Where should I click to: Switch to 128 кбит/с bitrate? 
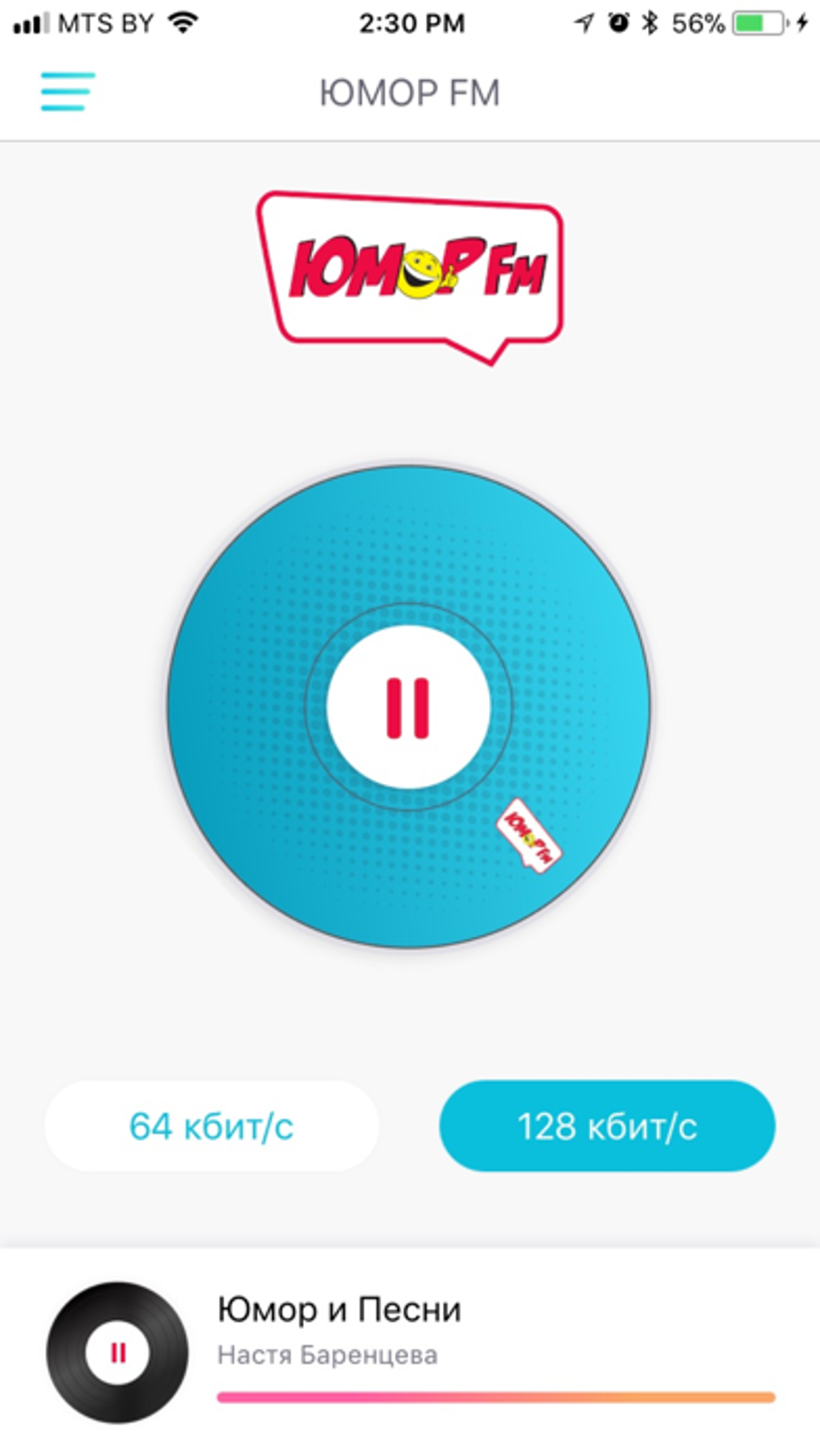[607, 1126]
